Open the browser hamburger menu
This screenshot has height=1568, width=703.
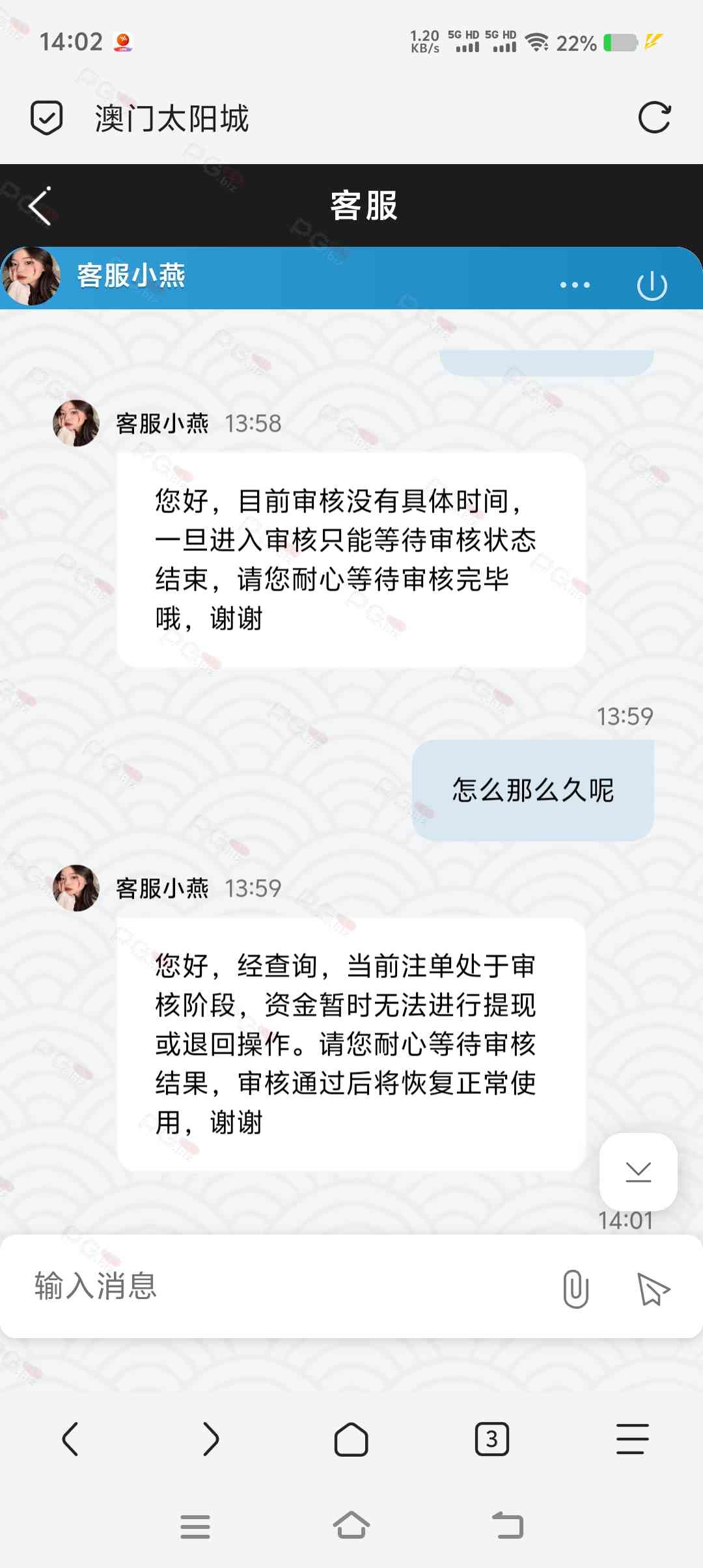pos(633,1438)
